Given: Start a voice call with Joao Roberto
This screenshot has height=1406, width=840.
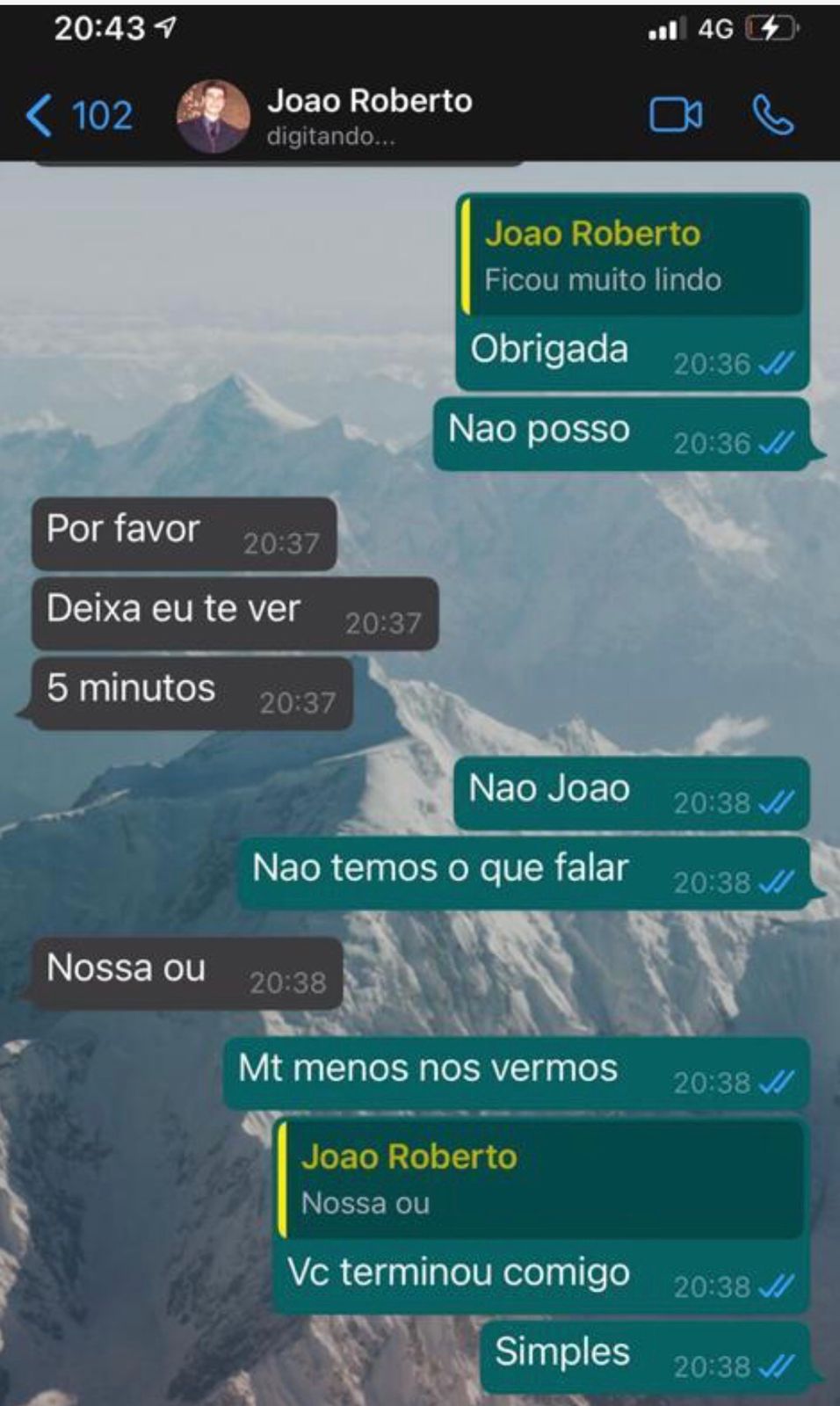Looking at the screenshot, I should pyautogui.click(x=772, y=115).
